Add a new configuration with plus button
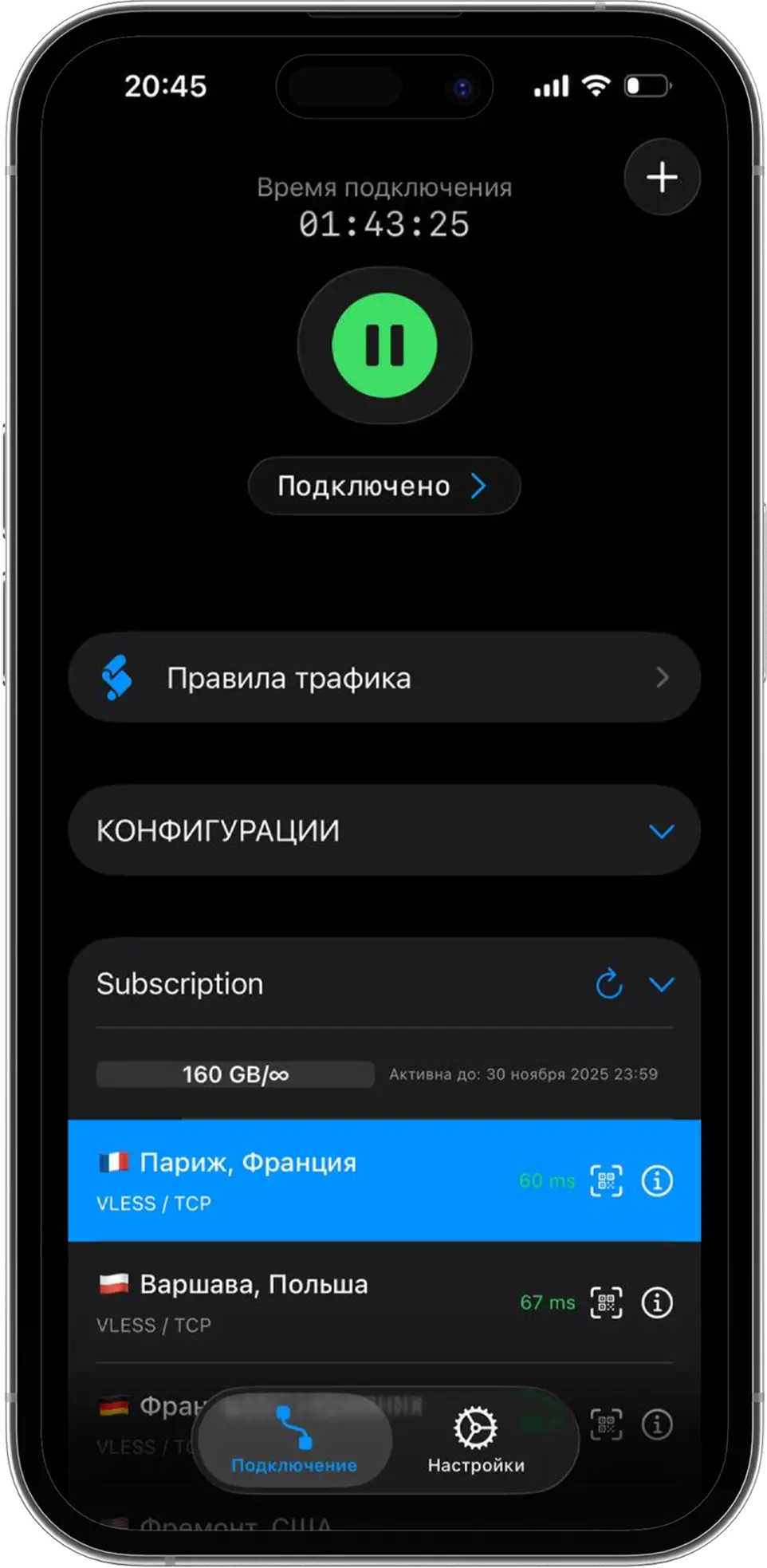The image size is (767, 1568). pyautogui.click(x=662, y=177)
